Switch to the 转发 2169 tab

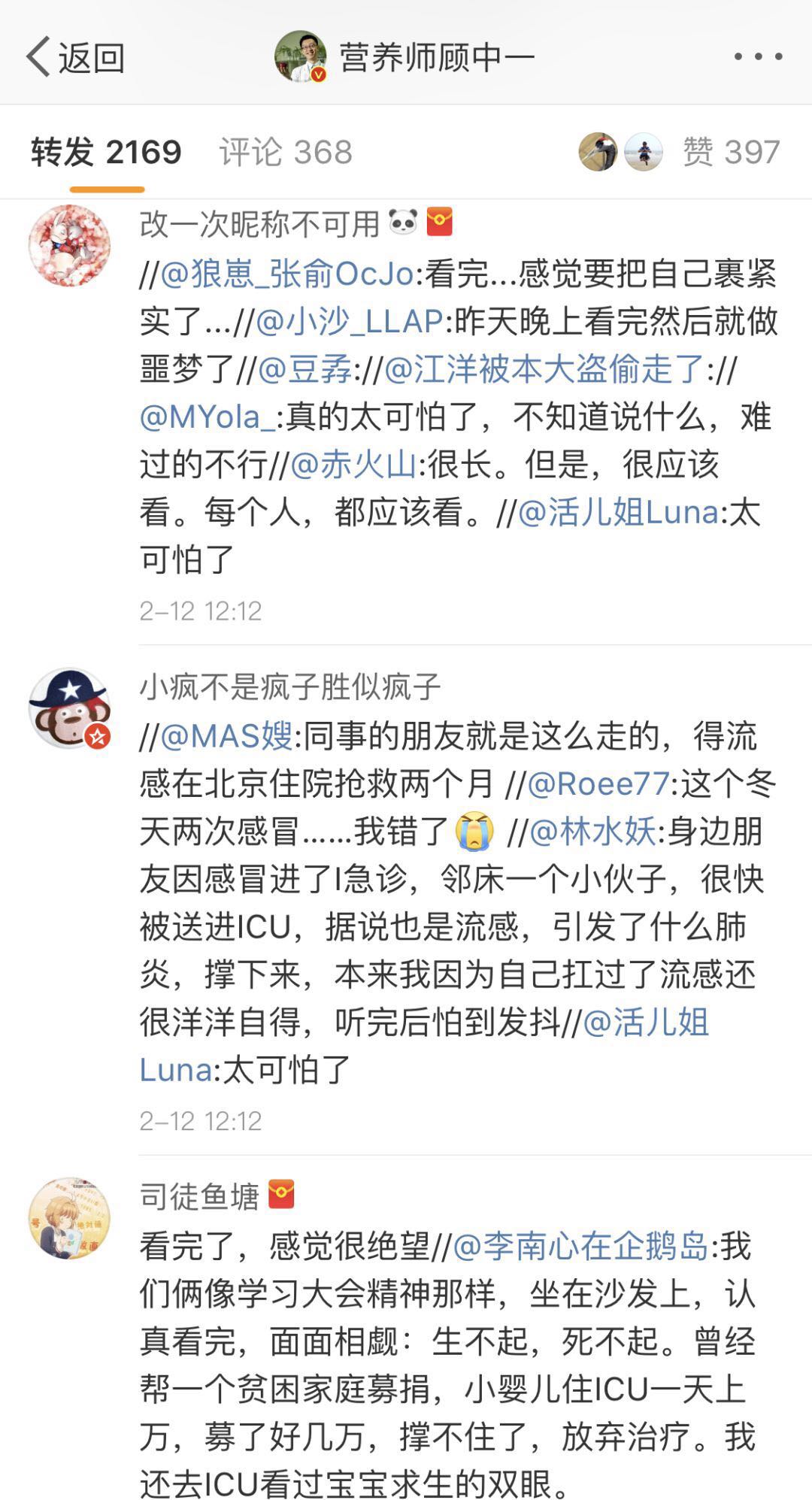(106, 153)
